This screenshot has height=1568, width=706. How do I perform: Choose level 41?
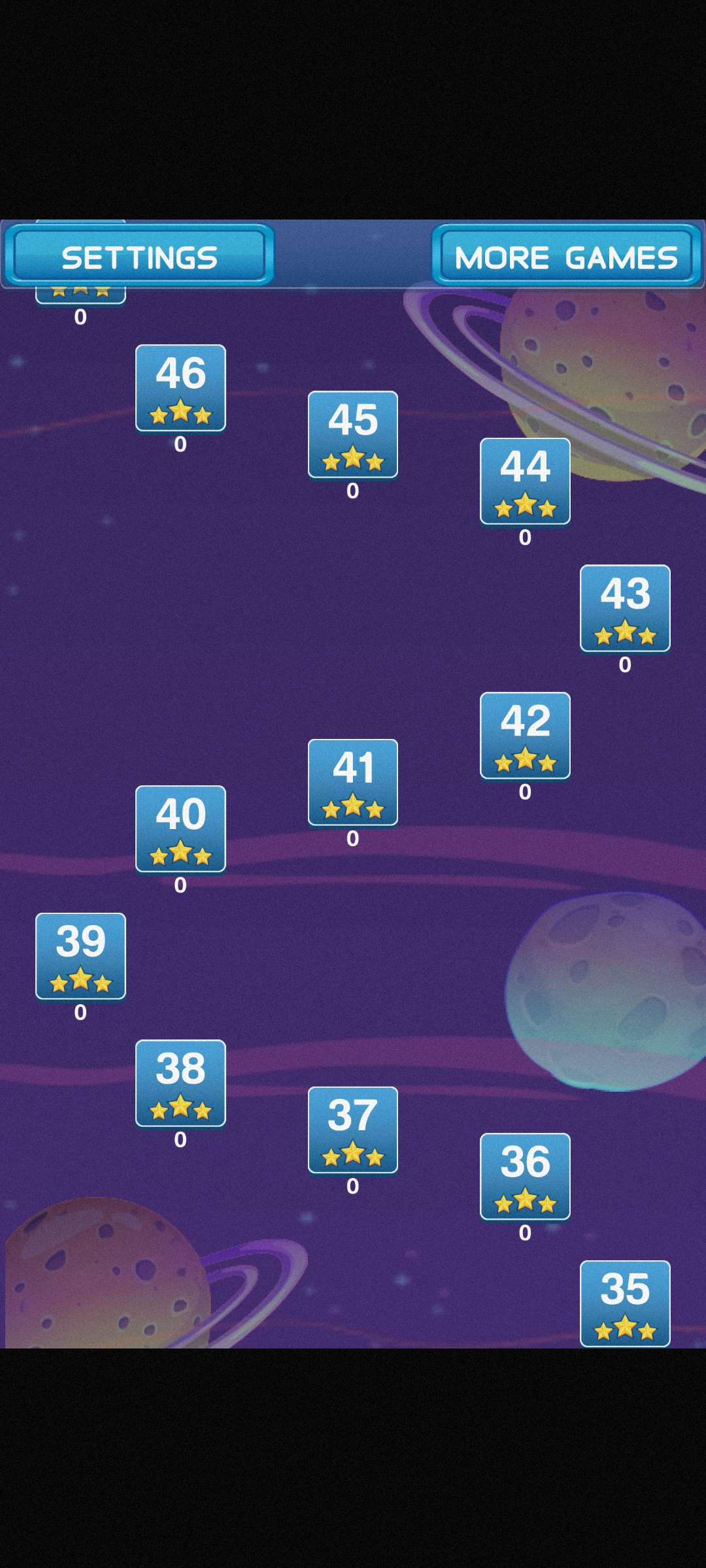pyautogui.click(x=353, y=782)
